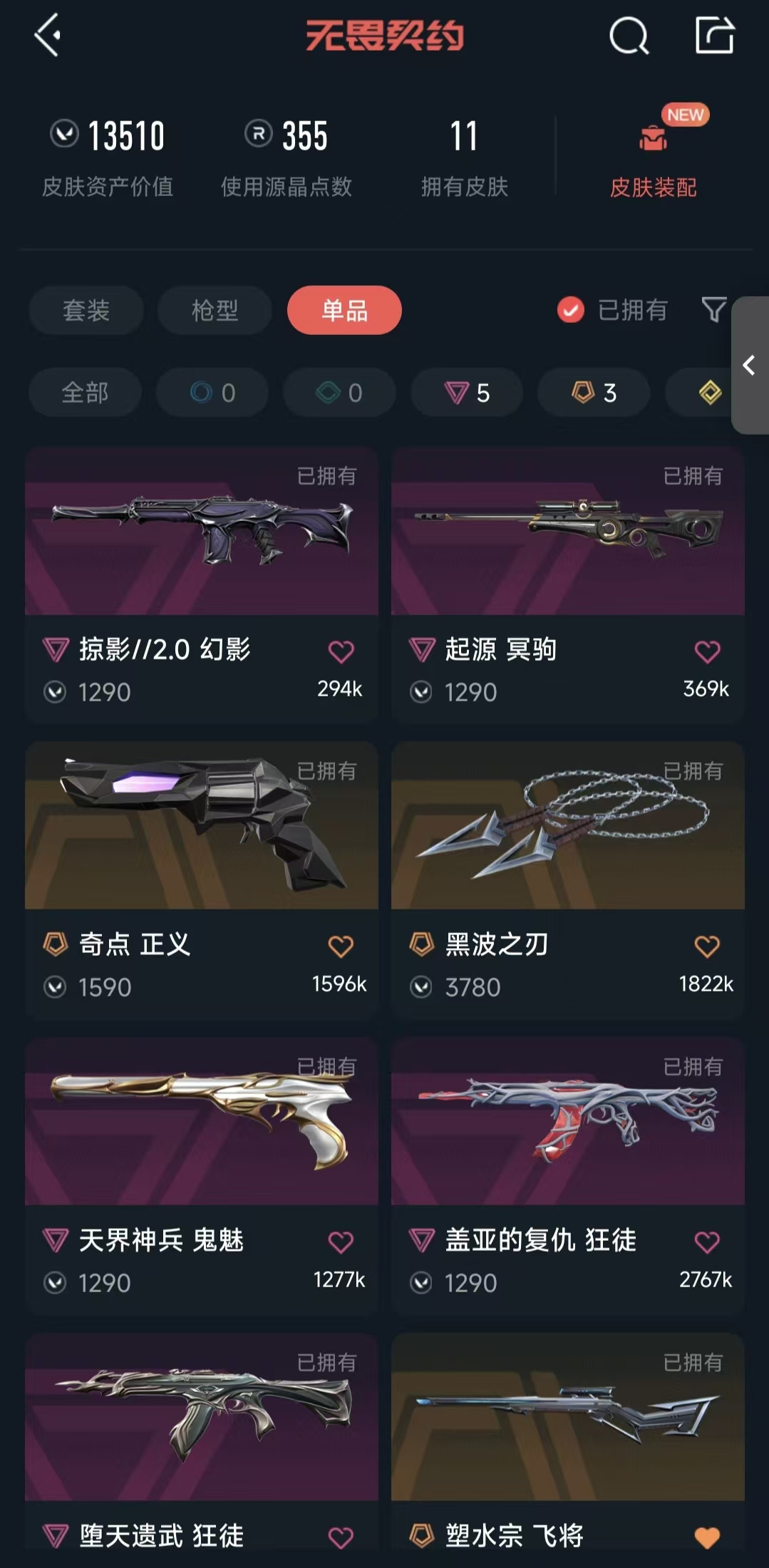The image size is (769, 1568).
Task: Toggle the 已拥有 owned checkbox
Action: click(571, 310)
